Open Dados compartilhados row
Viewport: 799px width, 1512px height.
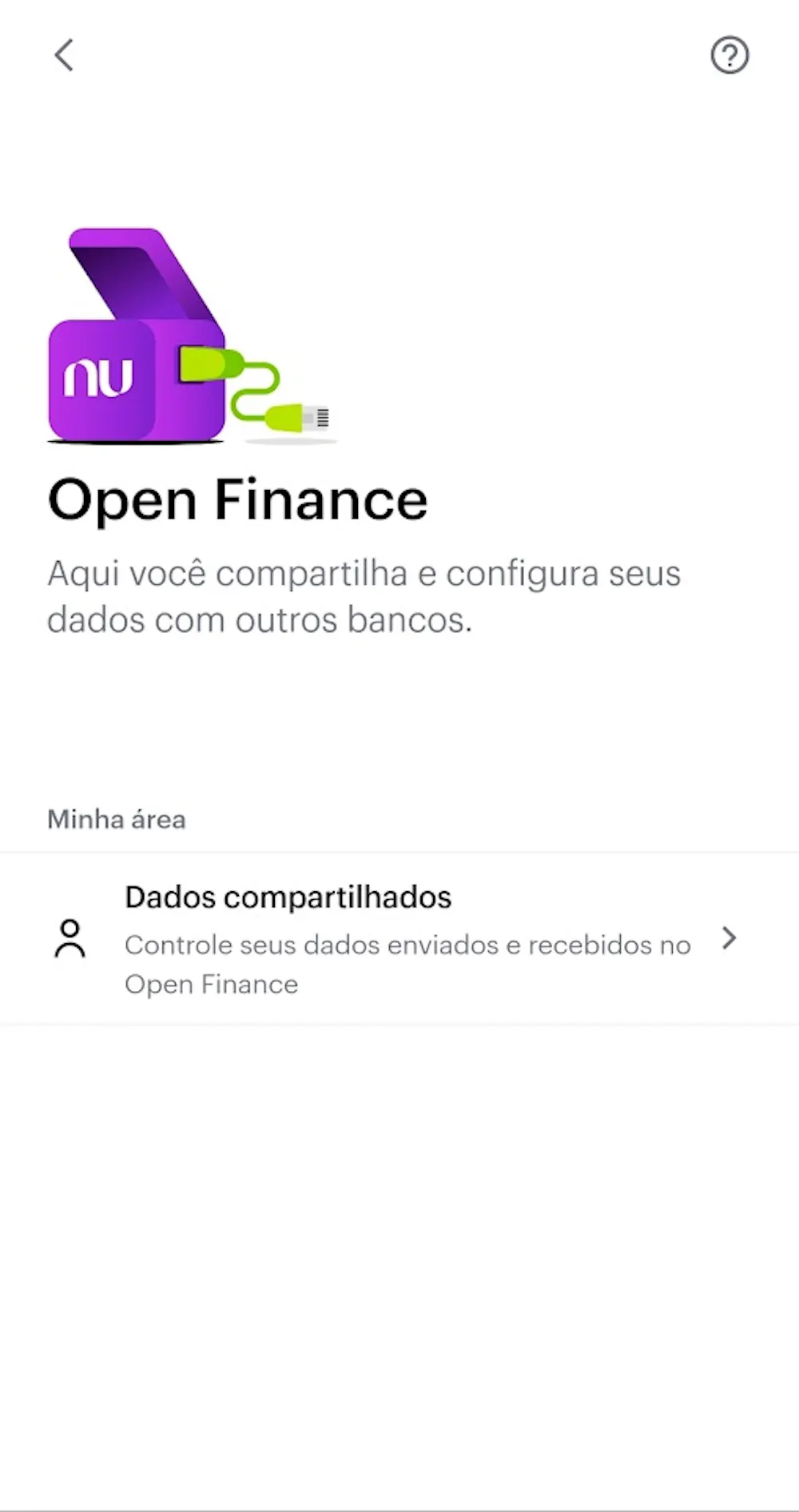pyautogui.click(x=399, y=939)
